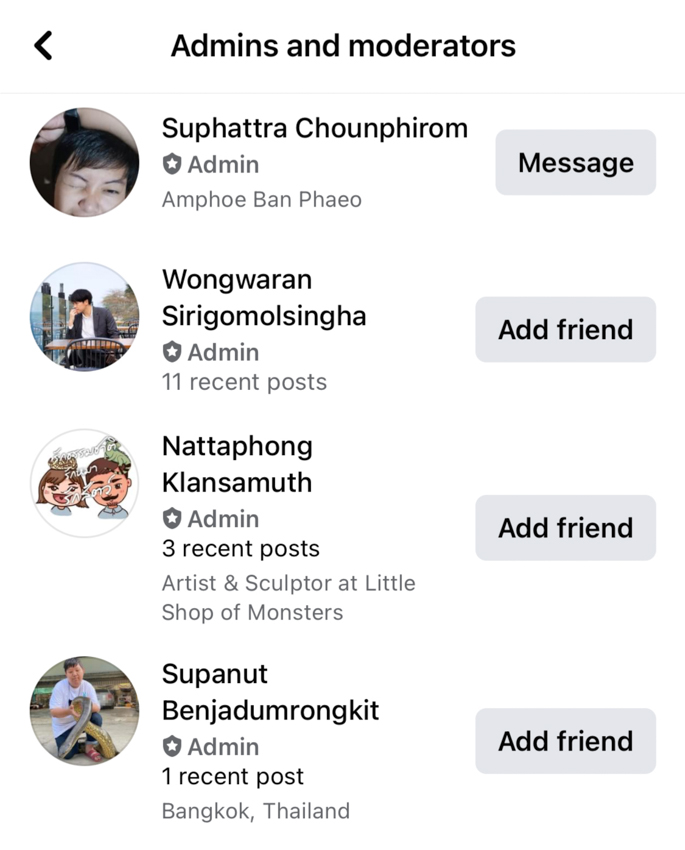View Supanut Benjadumrongkit's profile
This screenshot has height=850, width=685.
pyautogui.click(x=270, y=692)
